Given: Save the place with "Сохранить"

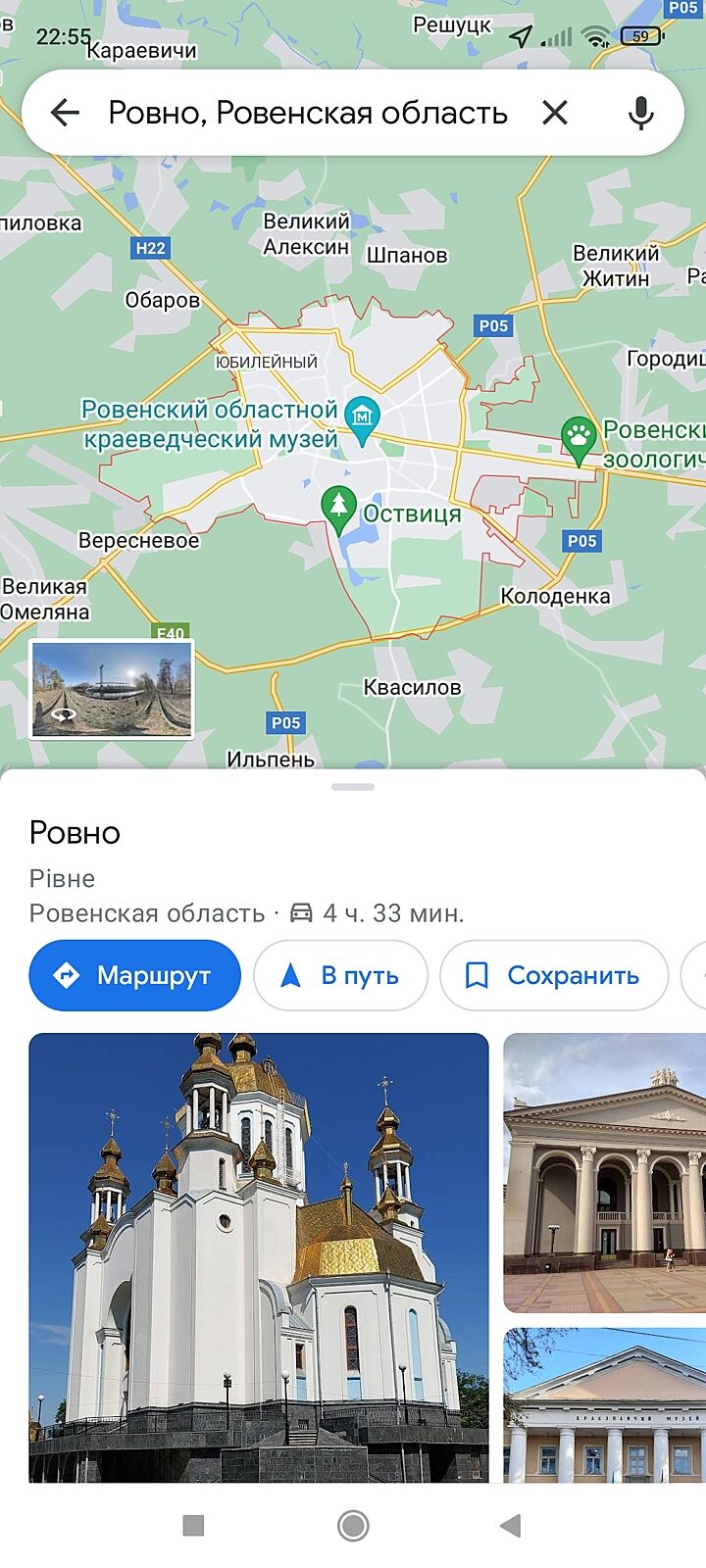Looking at the screenshot, I should (554, 975).
